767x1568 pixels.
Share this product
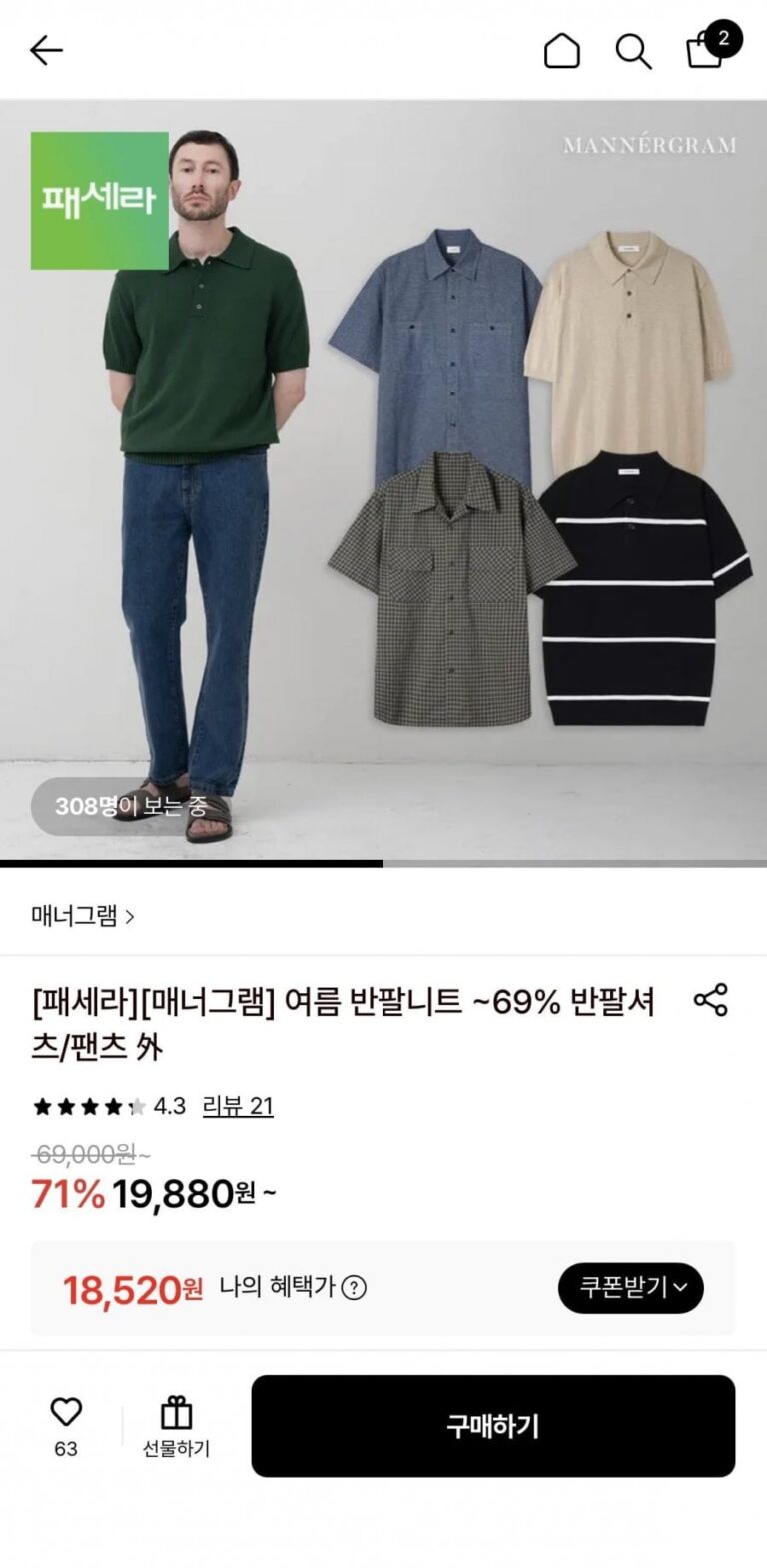click(x=710, y=1000)
